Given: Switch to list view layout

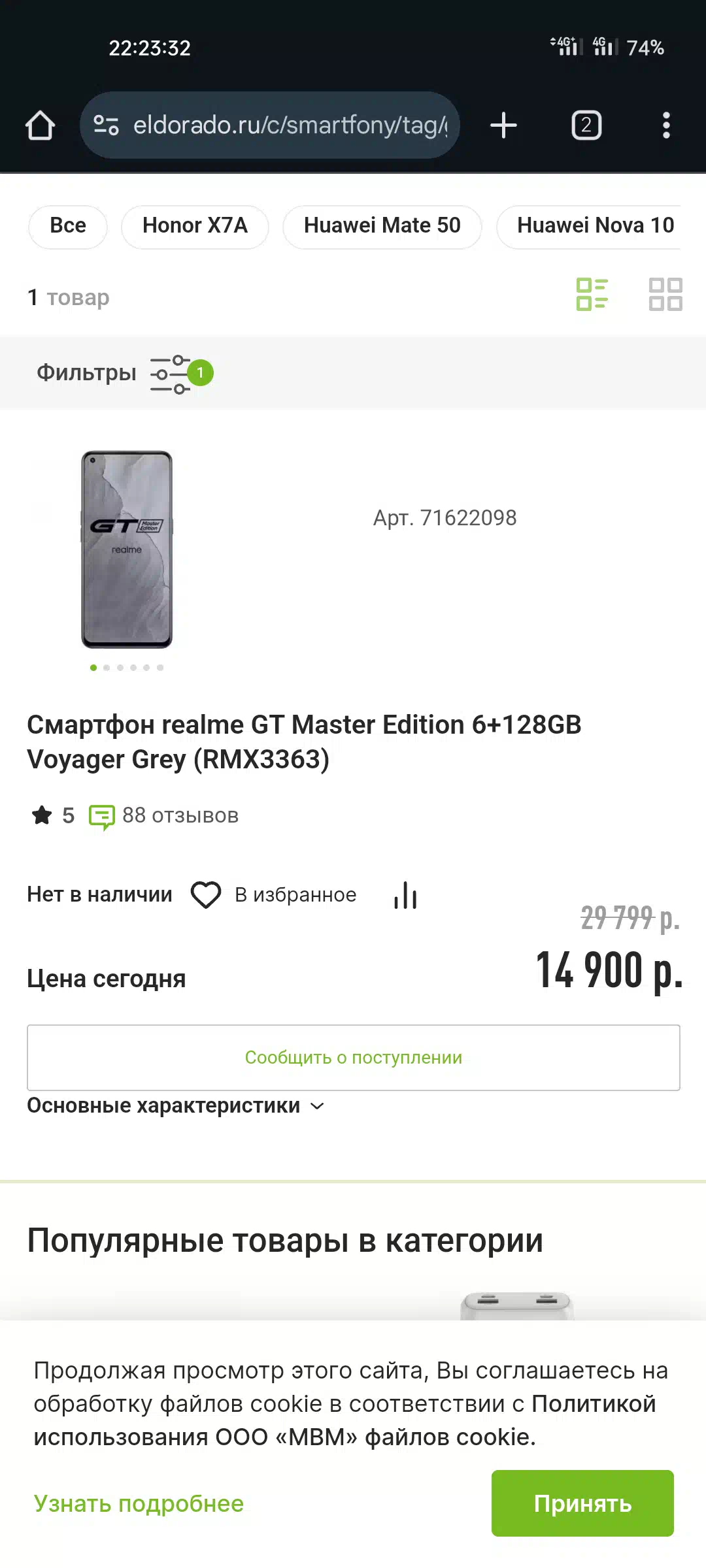Looking at the screenshot, I should point(592,294).
